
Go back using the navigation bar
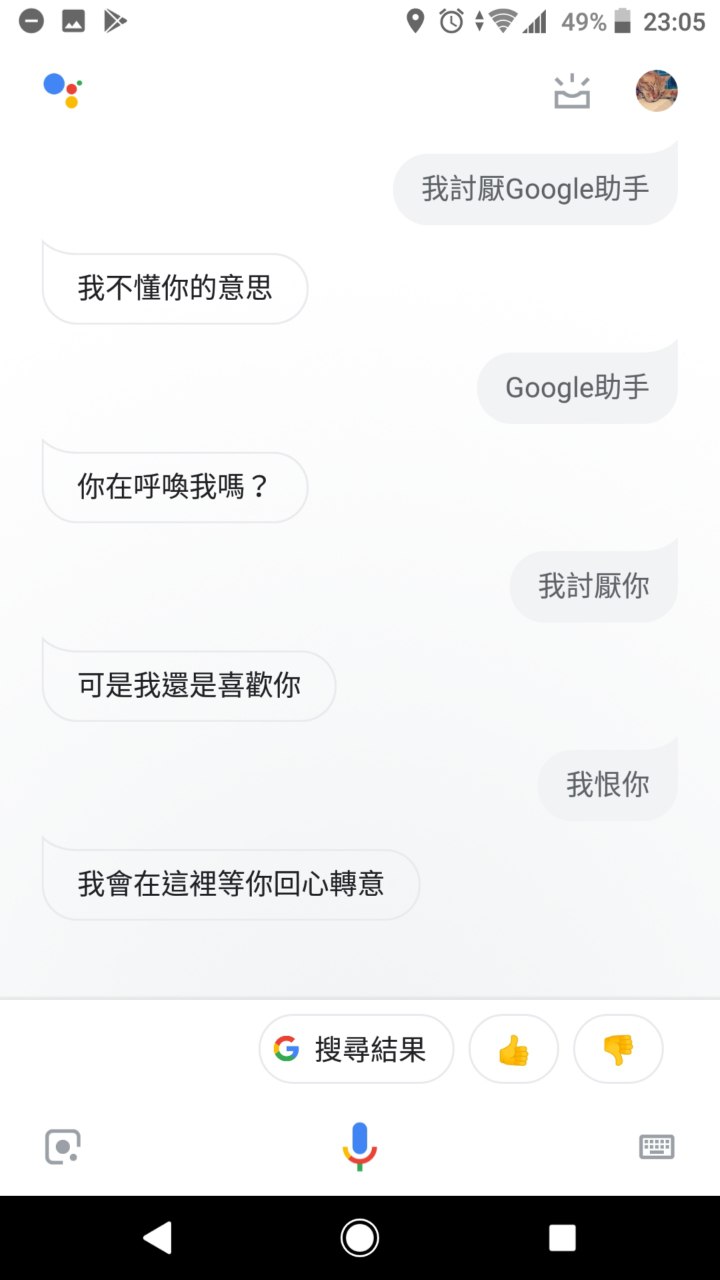click(158, 1238)
